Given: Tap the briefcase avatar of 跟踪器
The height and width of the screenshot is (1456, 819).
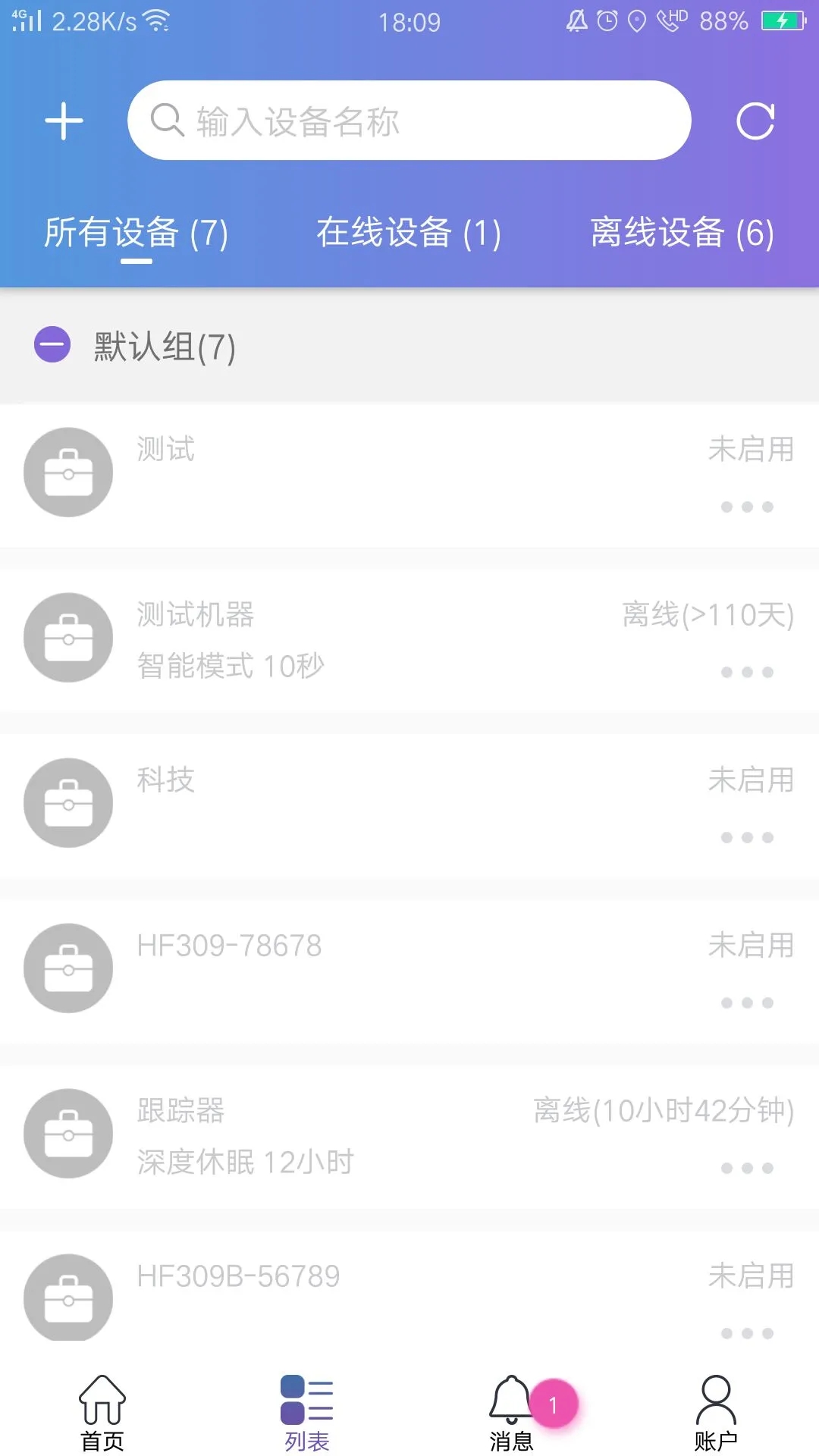Looking at the screenshot, I should (67, 1134).
